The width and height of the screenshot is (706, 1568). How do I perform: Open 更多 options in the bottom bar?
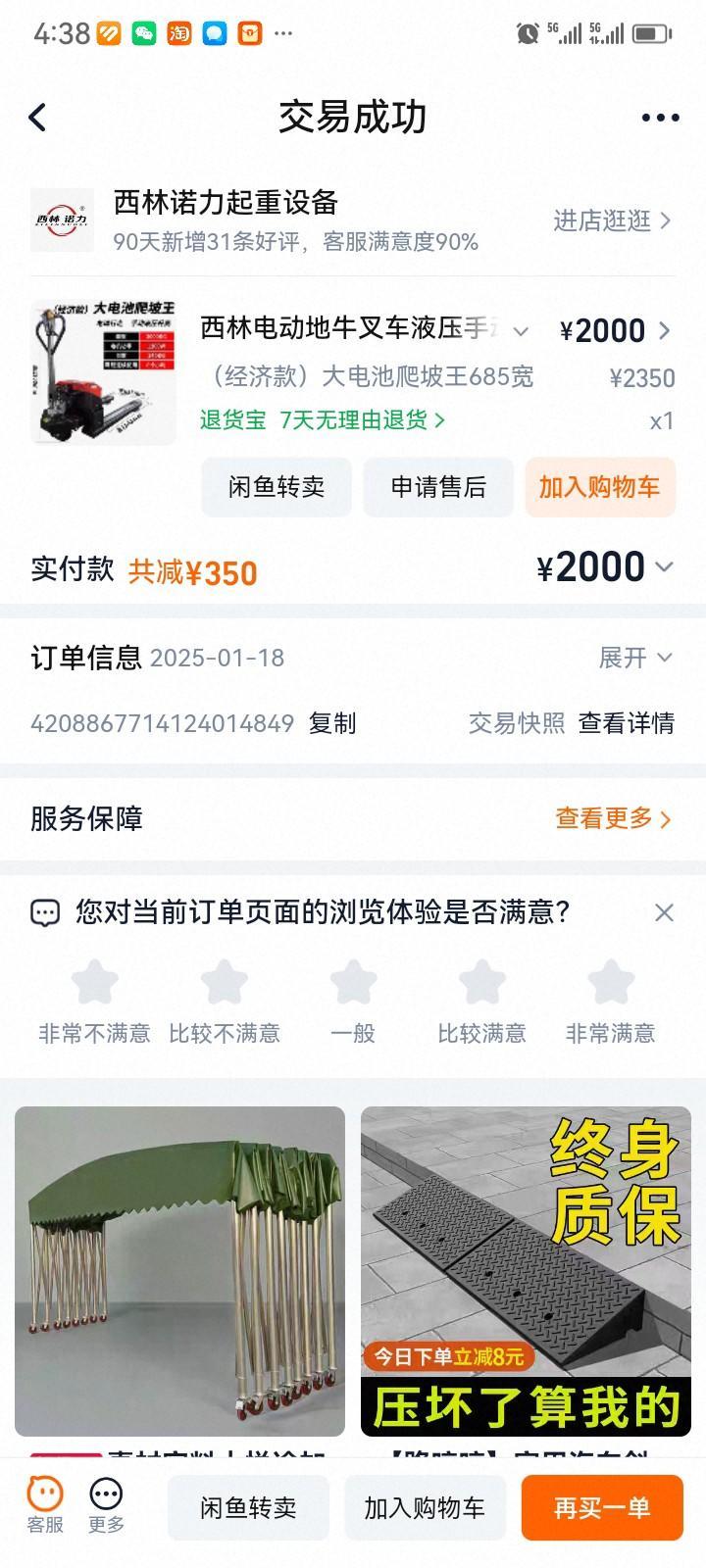coord(106,1506)
